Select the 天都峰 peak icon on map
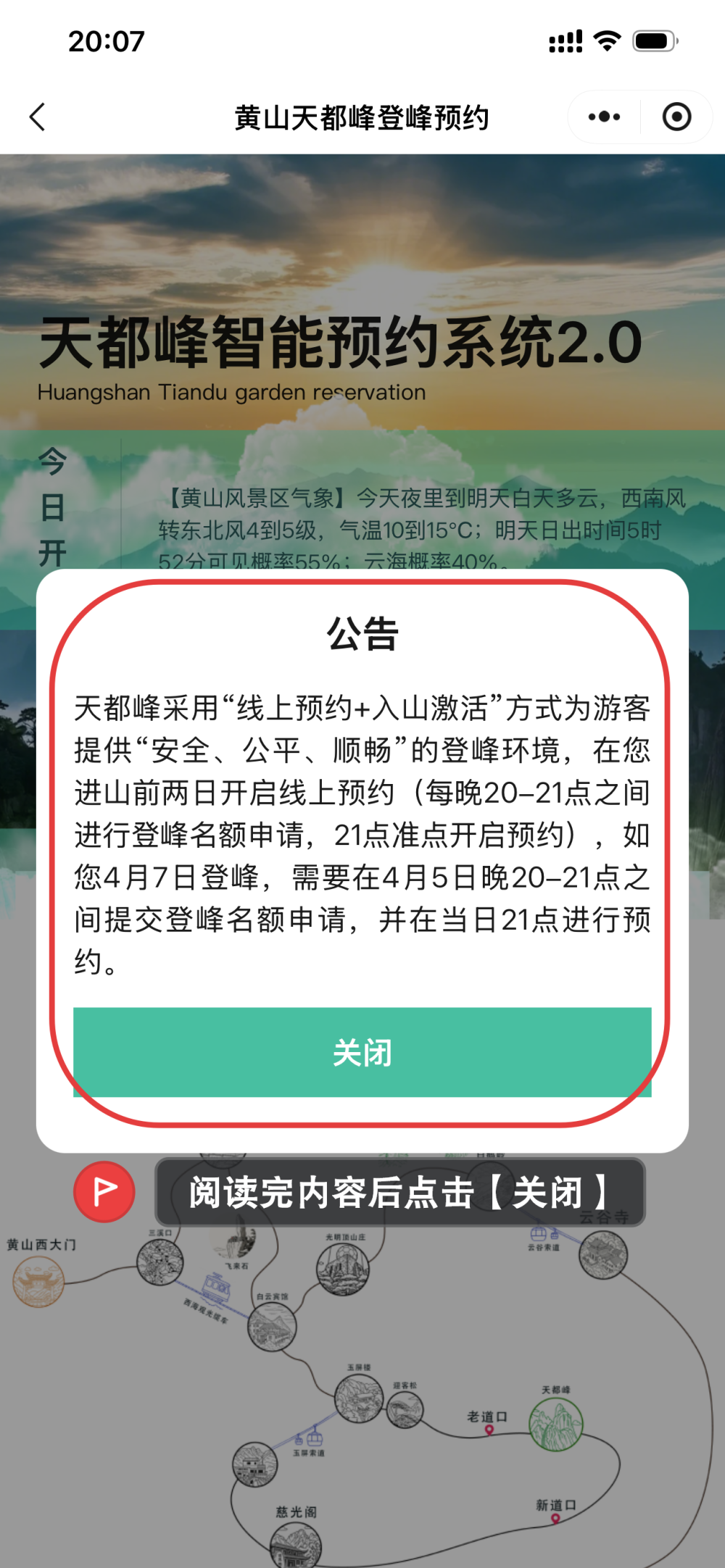 coord(555,1424)
